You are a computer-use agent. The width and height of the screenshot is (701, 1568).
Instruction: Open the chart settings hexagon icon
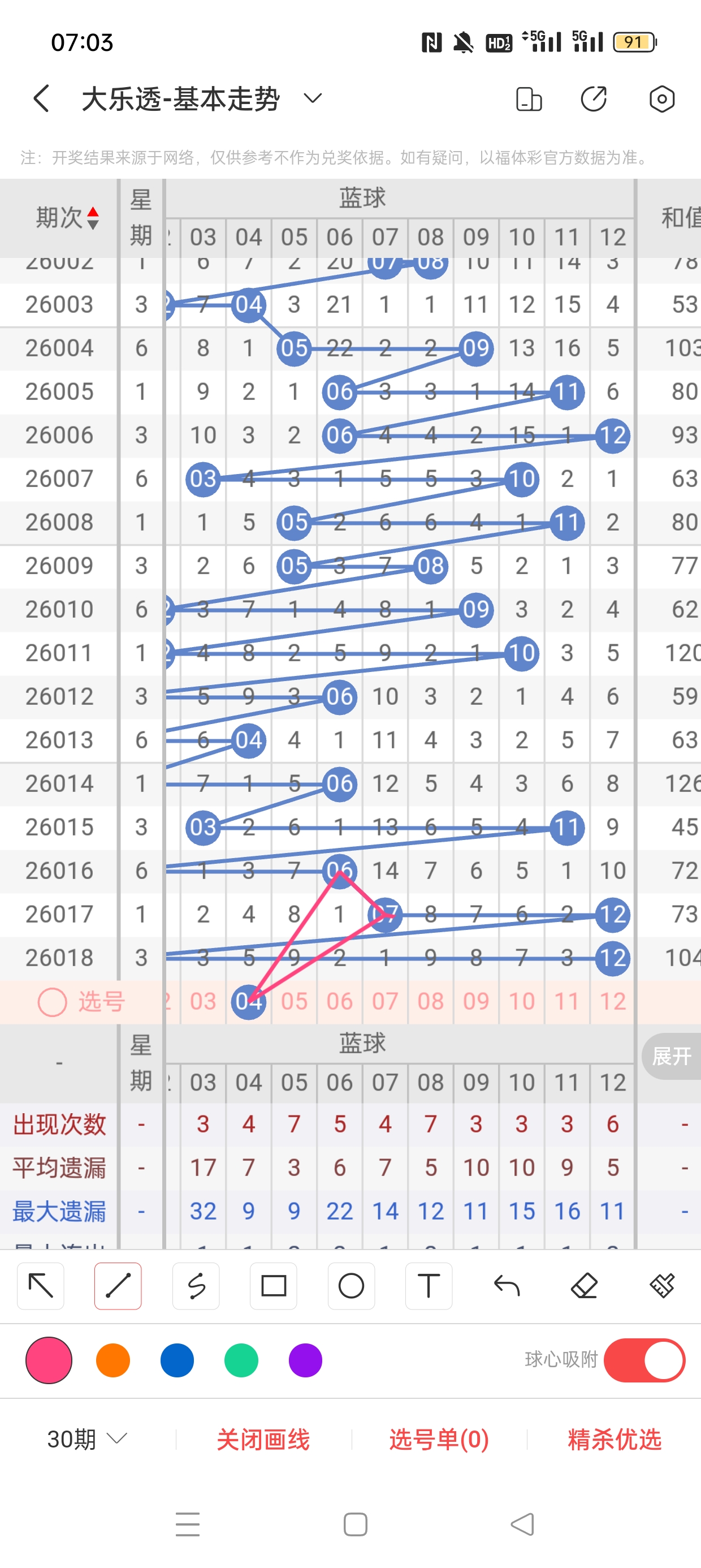[661, 98]
